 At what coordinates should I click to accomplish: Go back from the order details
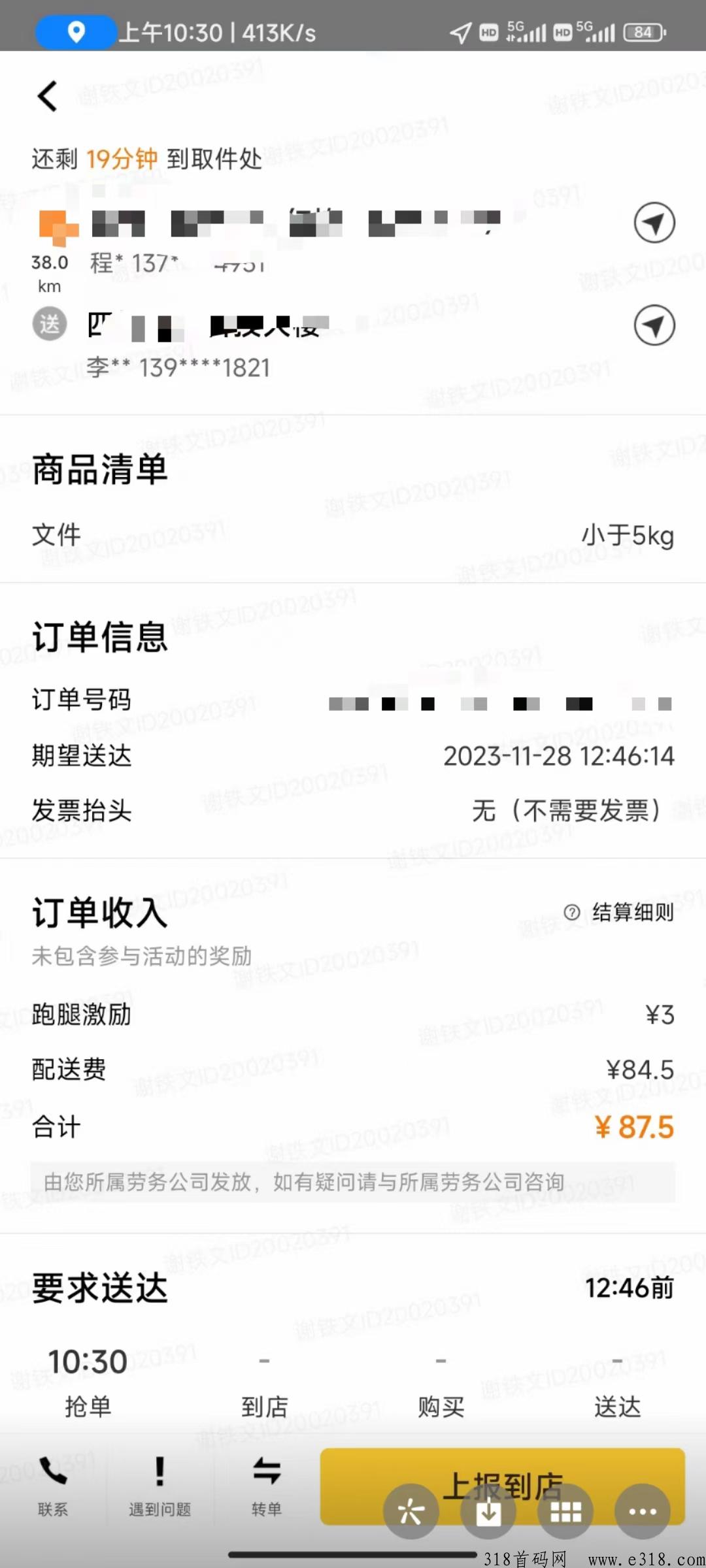coord(48,97)
